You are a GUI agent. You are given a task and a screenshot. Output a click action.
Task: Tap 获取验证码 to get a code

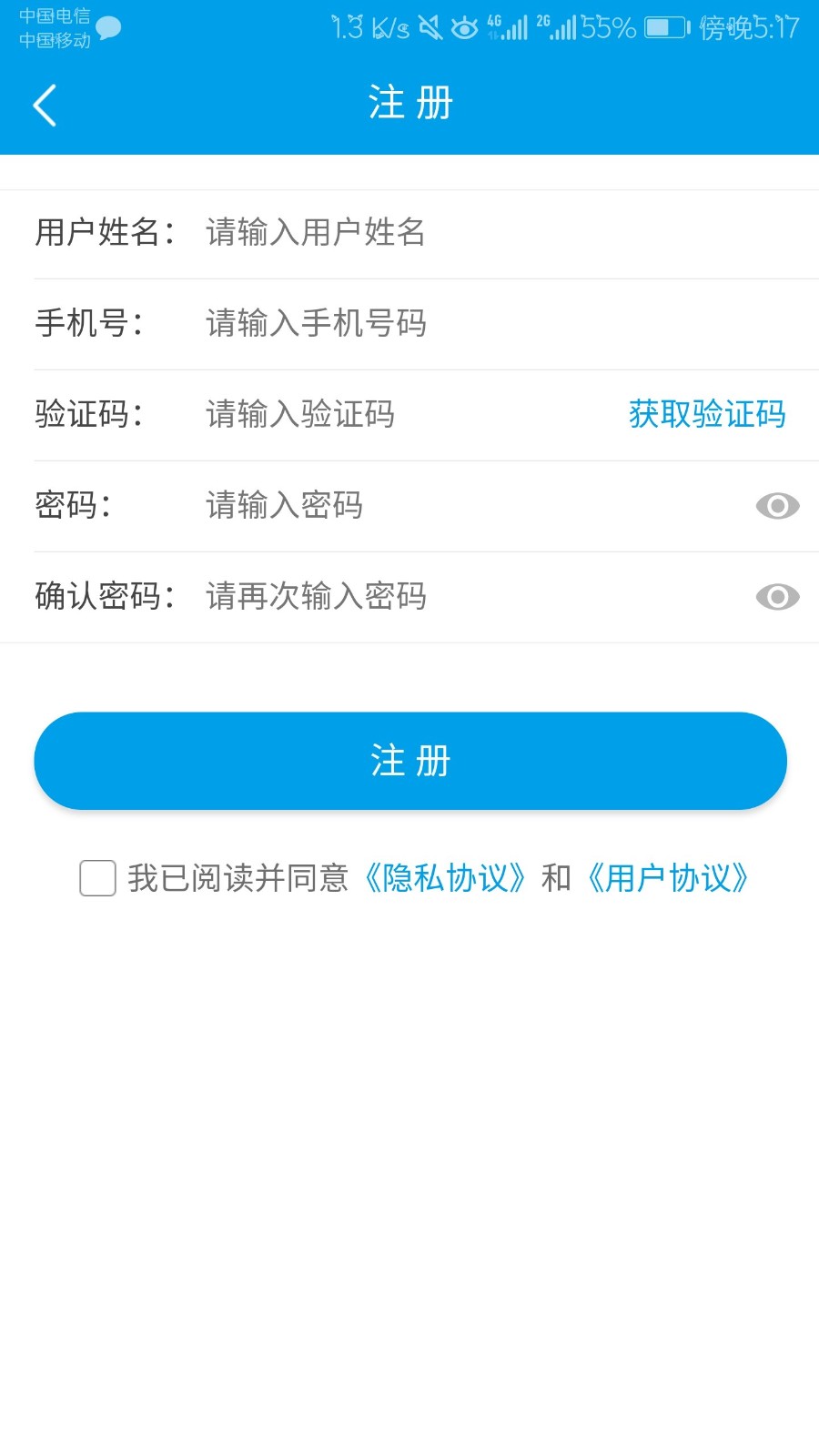pyautogui.click(x=707, y=415)
